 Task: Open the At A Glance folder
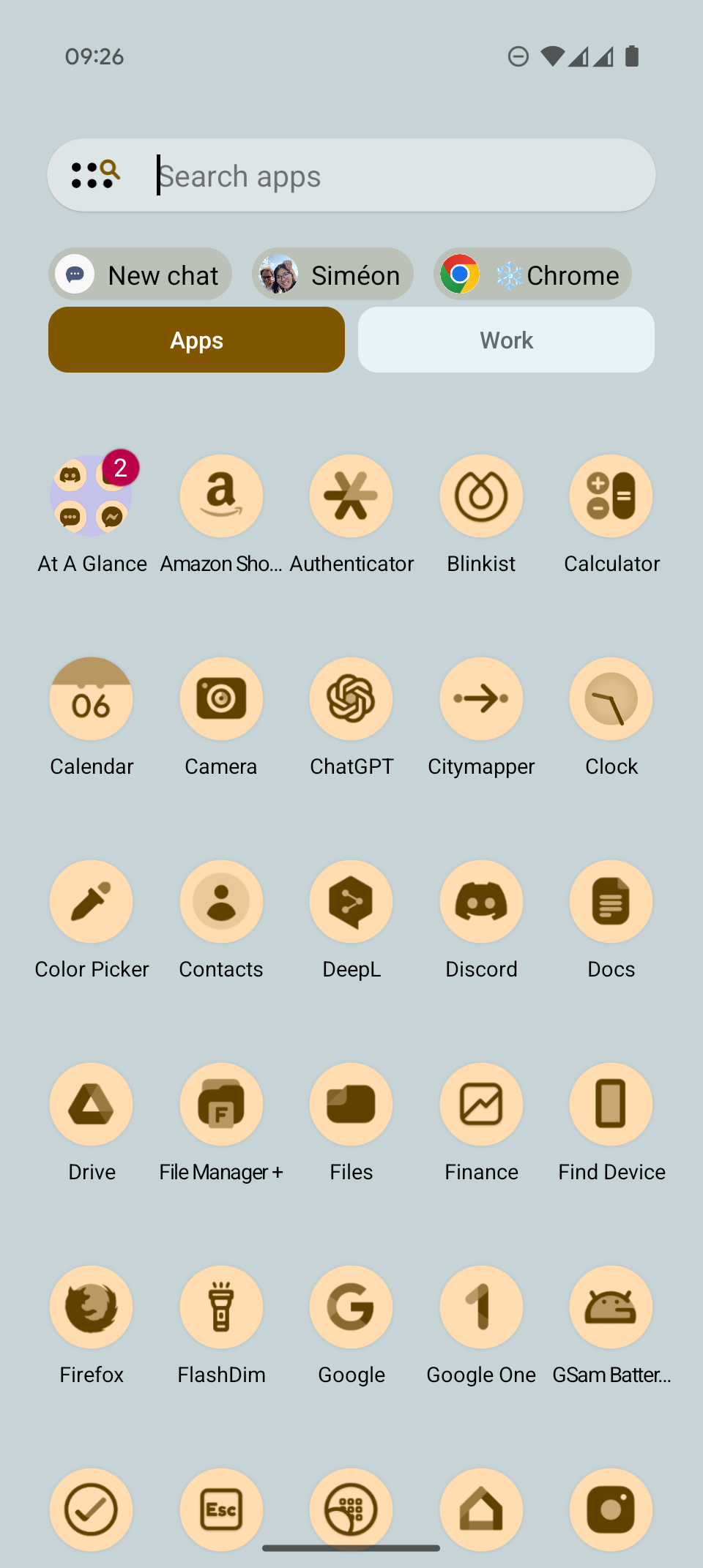92,497
